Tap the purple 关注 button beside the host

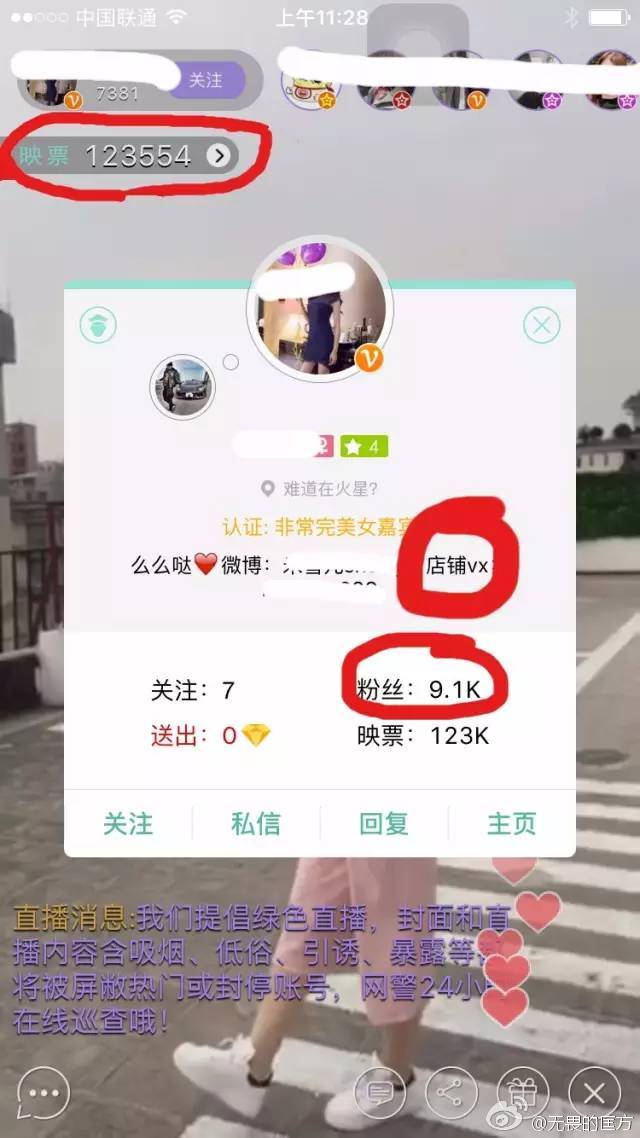(206, 80)
